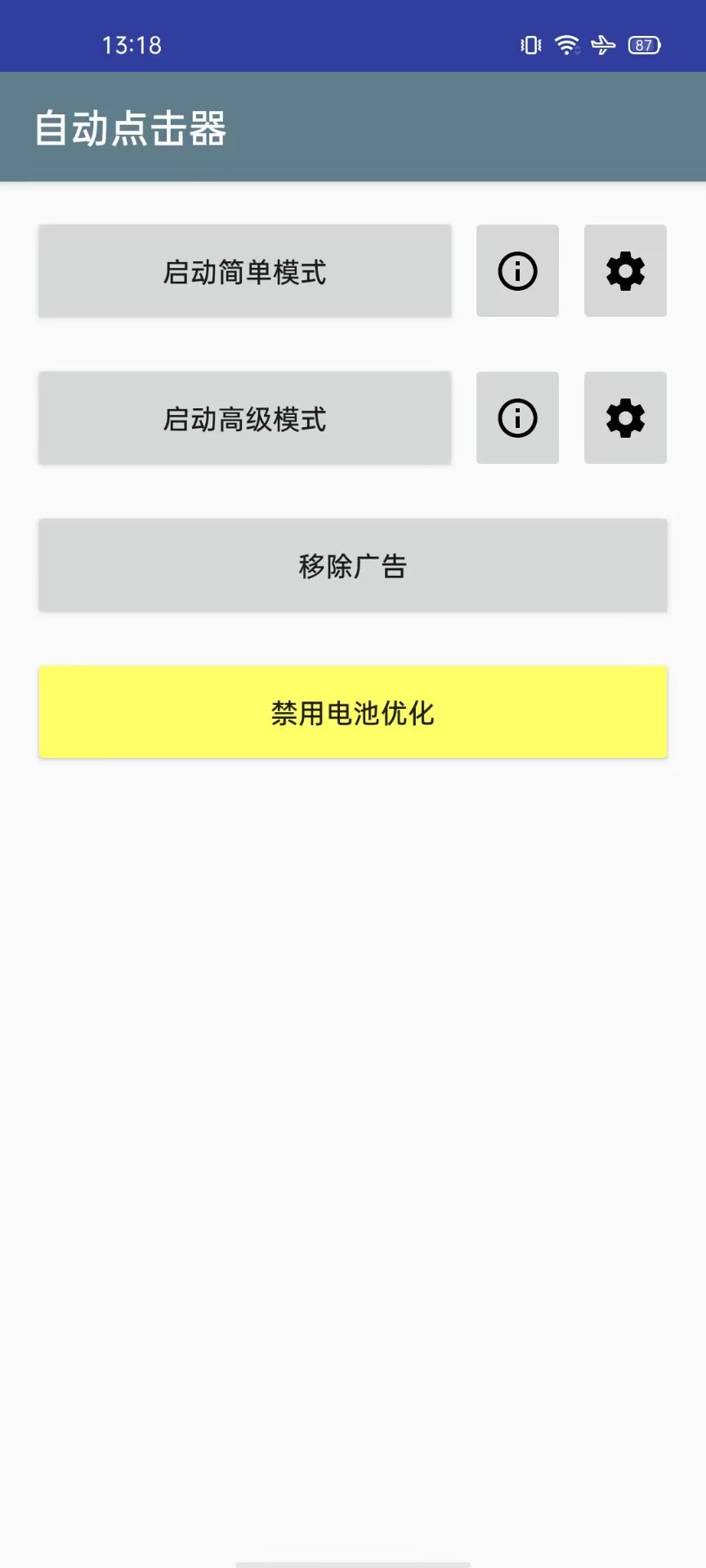Open settings gear for simple mode
The height and width of the screenshot is (1568, 706).
point(626,271)
